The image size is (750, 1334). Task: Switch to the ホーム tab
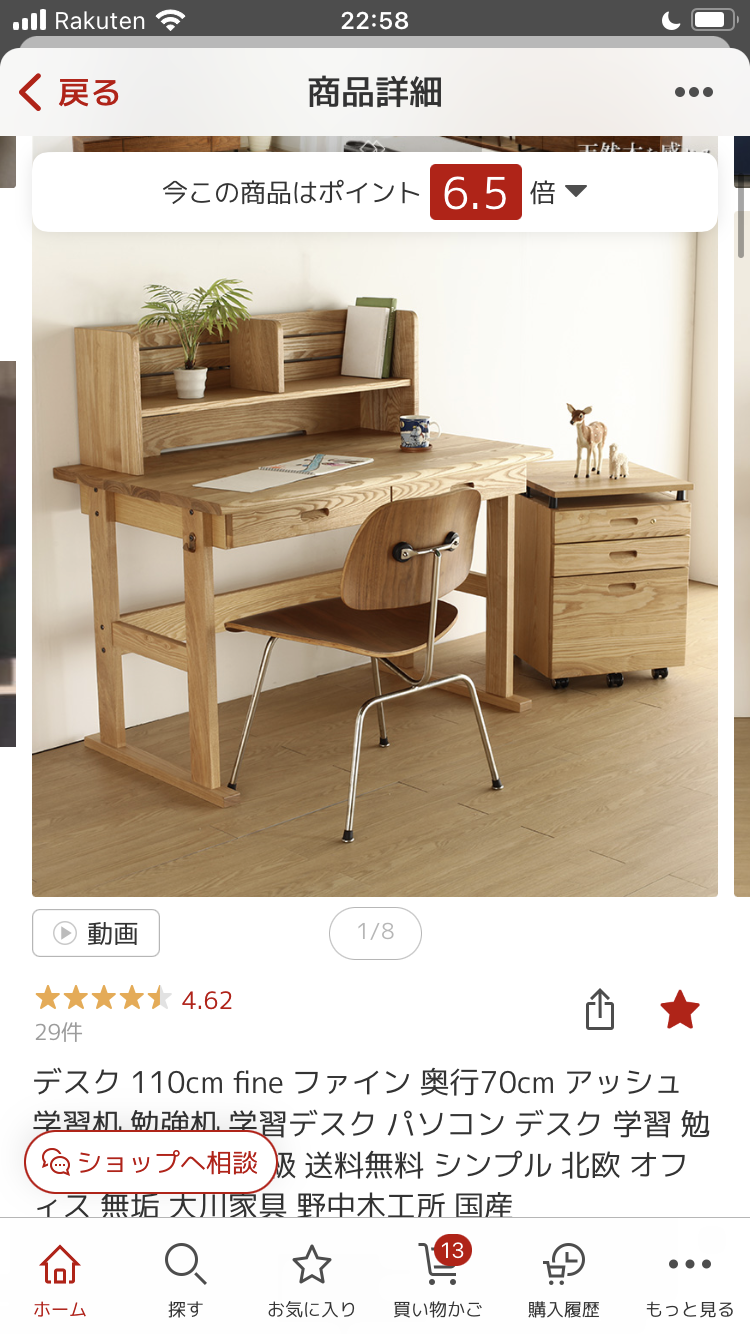60,1280
